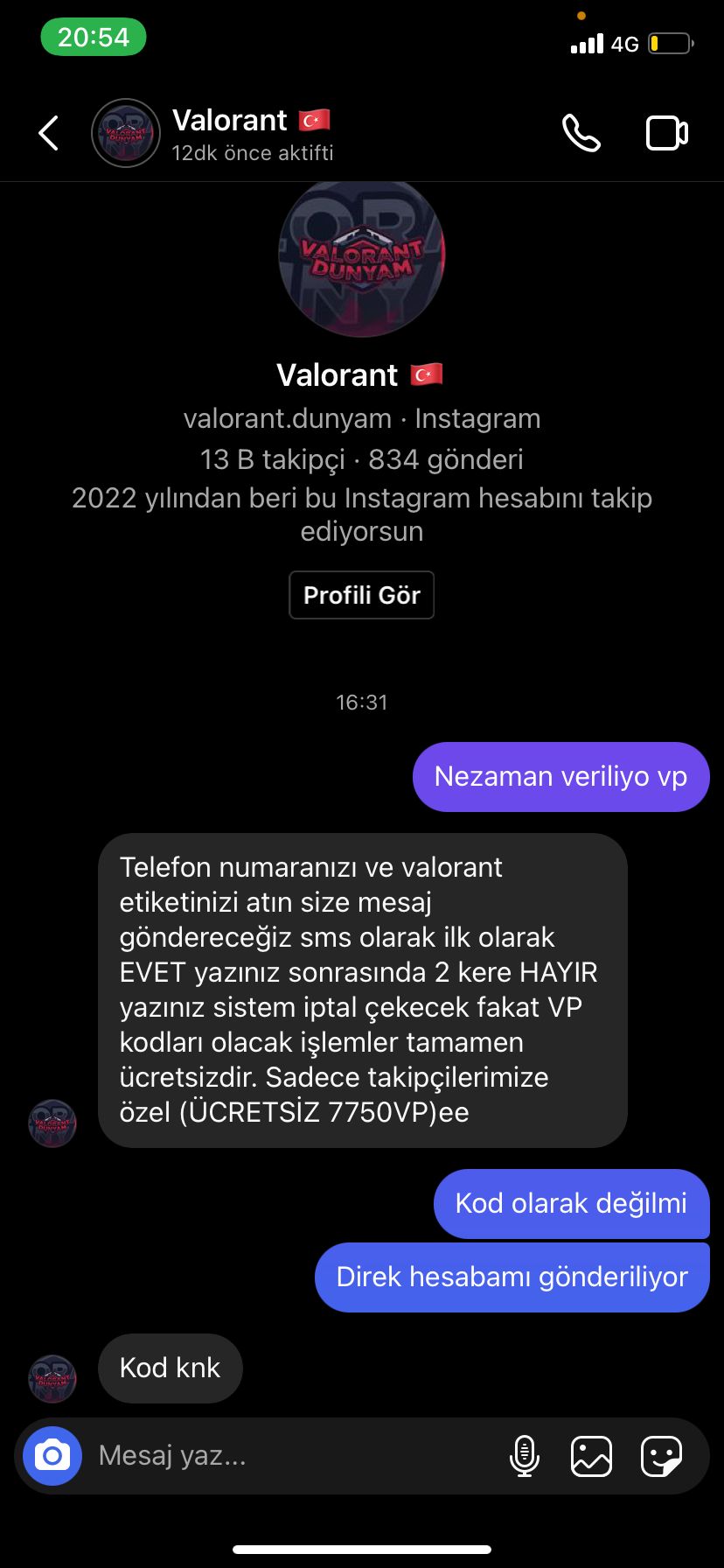Start a voice call with Valorant
Viewport: 724px width, 1568px height.
tap(581, 134)
